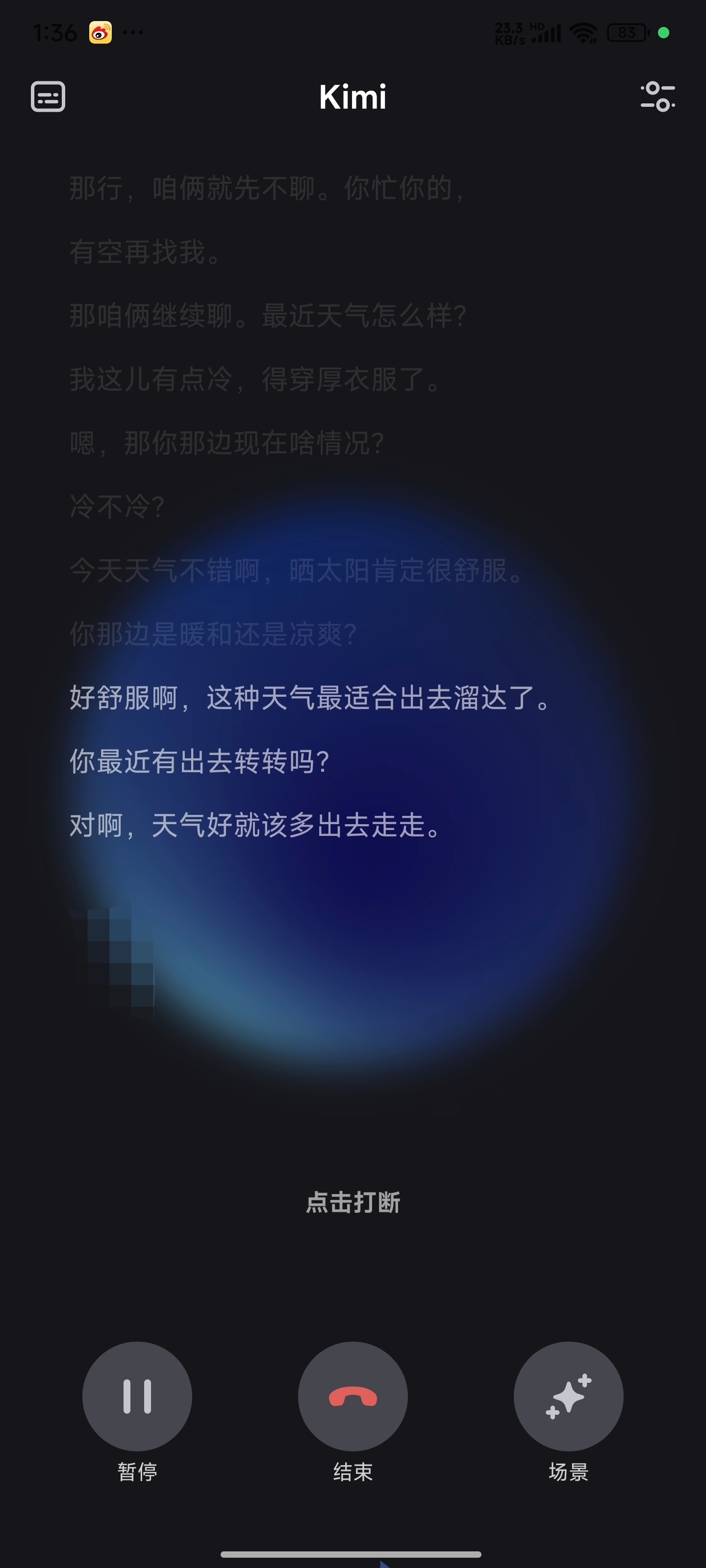Pause the voice call with 暂停
706x1568 pixels.
137,1396
